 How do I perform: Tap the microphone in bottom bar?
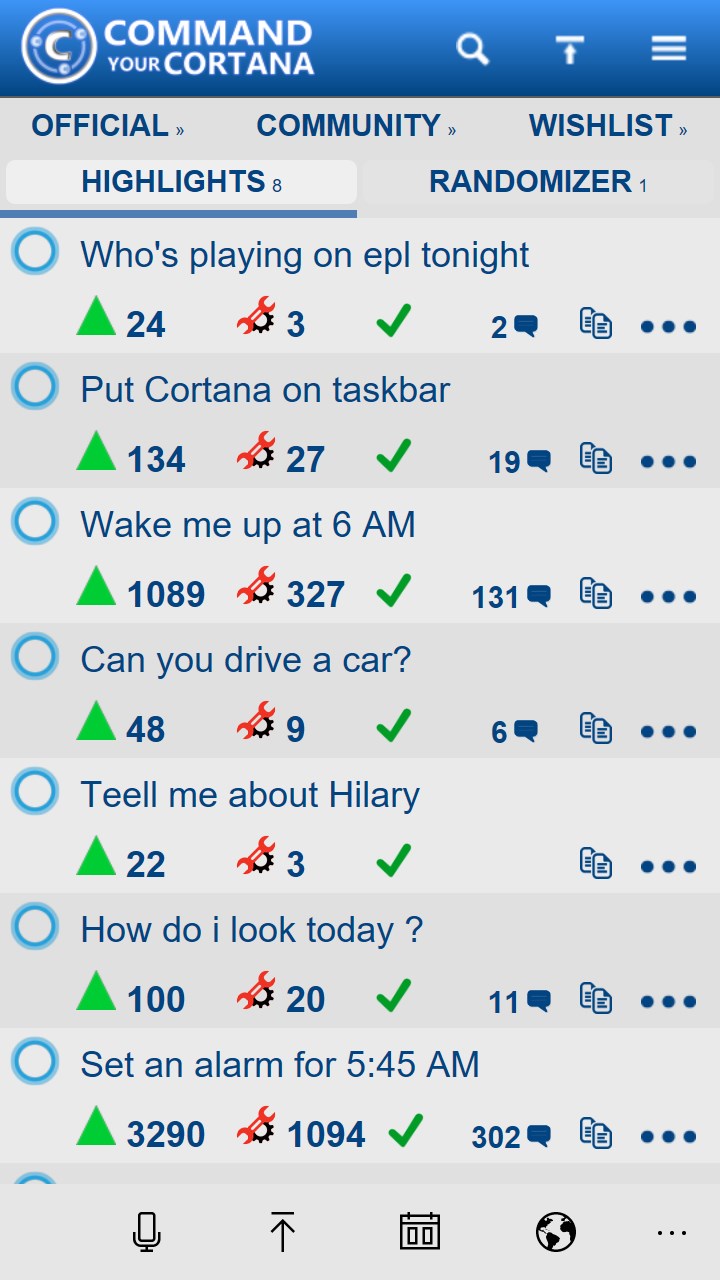pyautogui.click(x=147, y=1232)
